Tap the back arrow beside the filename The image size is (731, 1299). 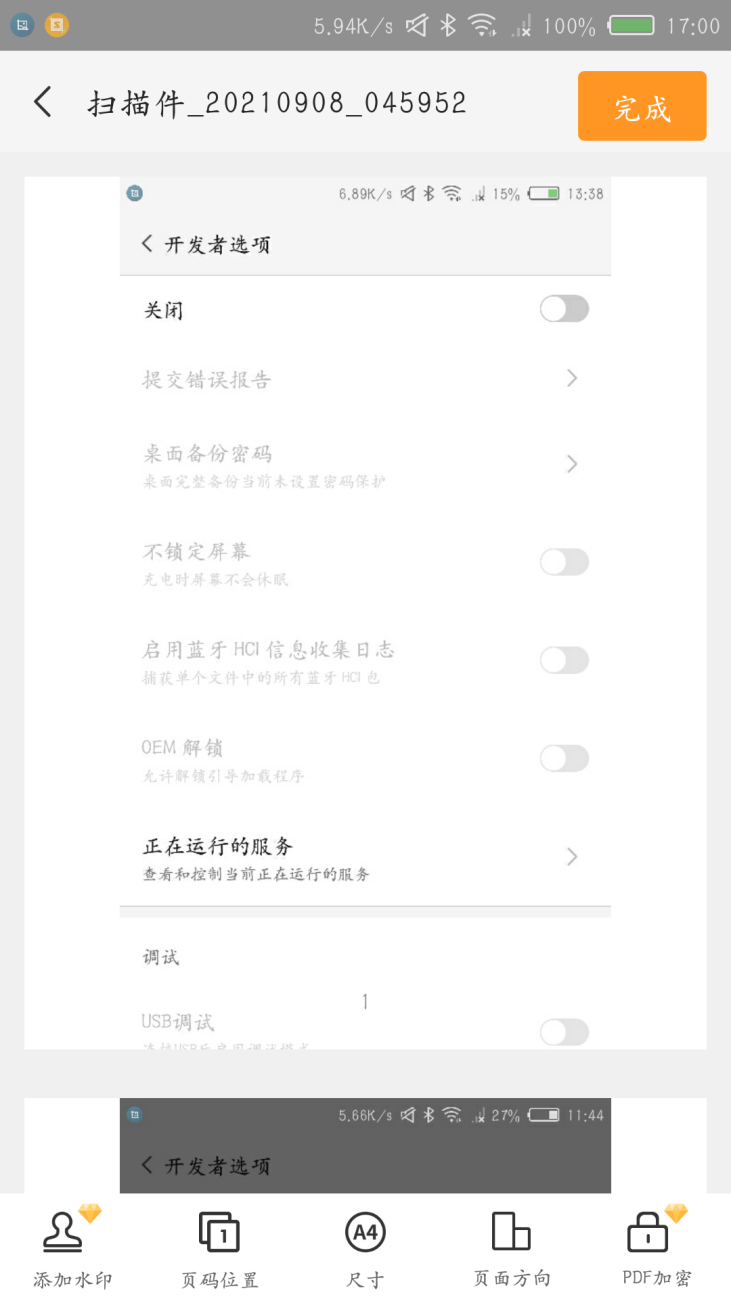pos(41,102)
